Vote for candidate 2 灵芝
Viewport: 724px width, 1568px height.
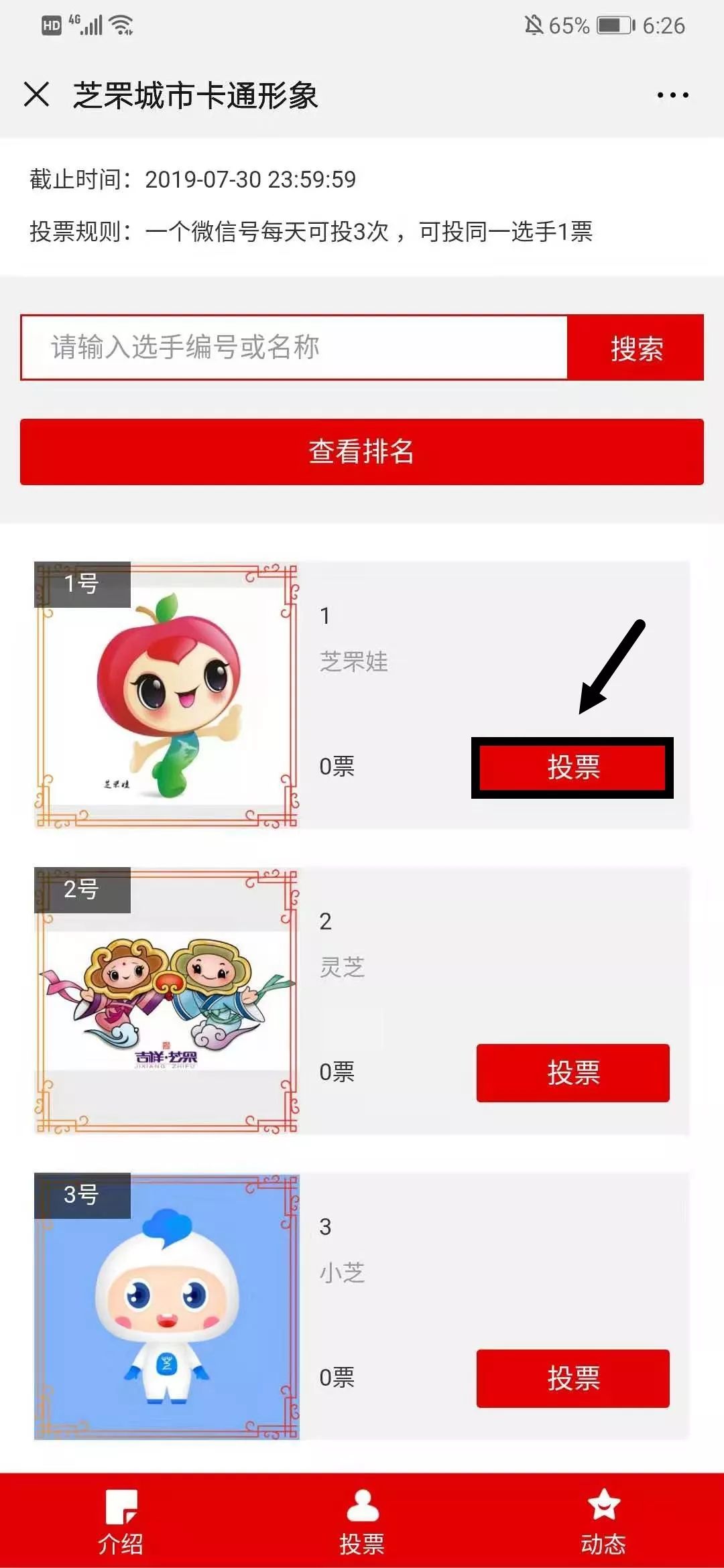point(572,1072)
